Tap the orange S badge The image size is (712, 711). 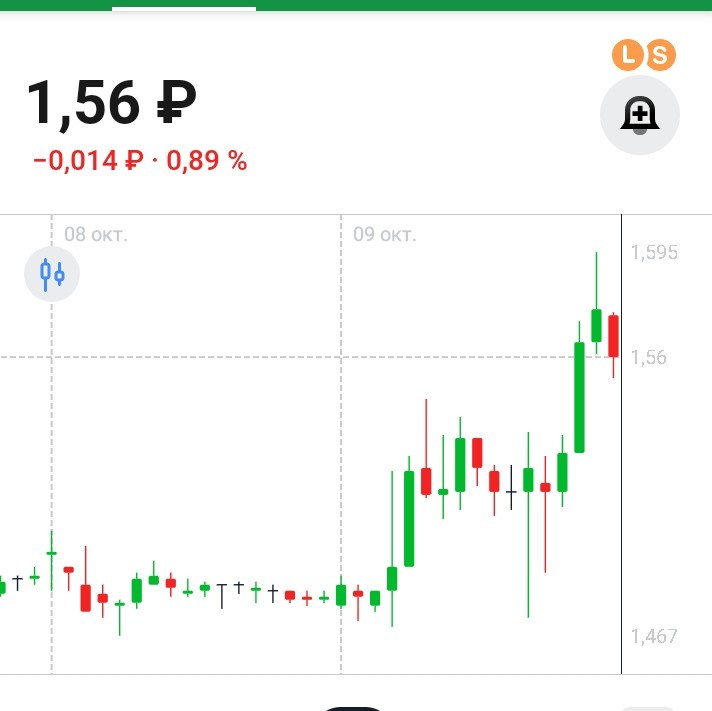point(660,55)
